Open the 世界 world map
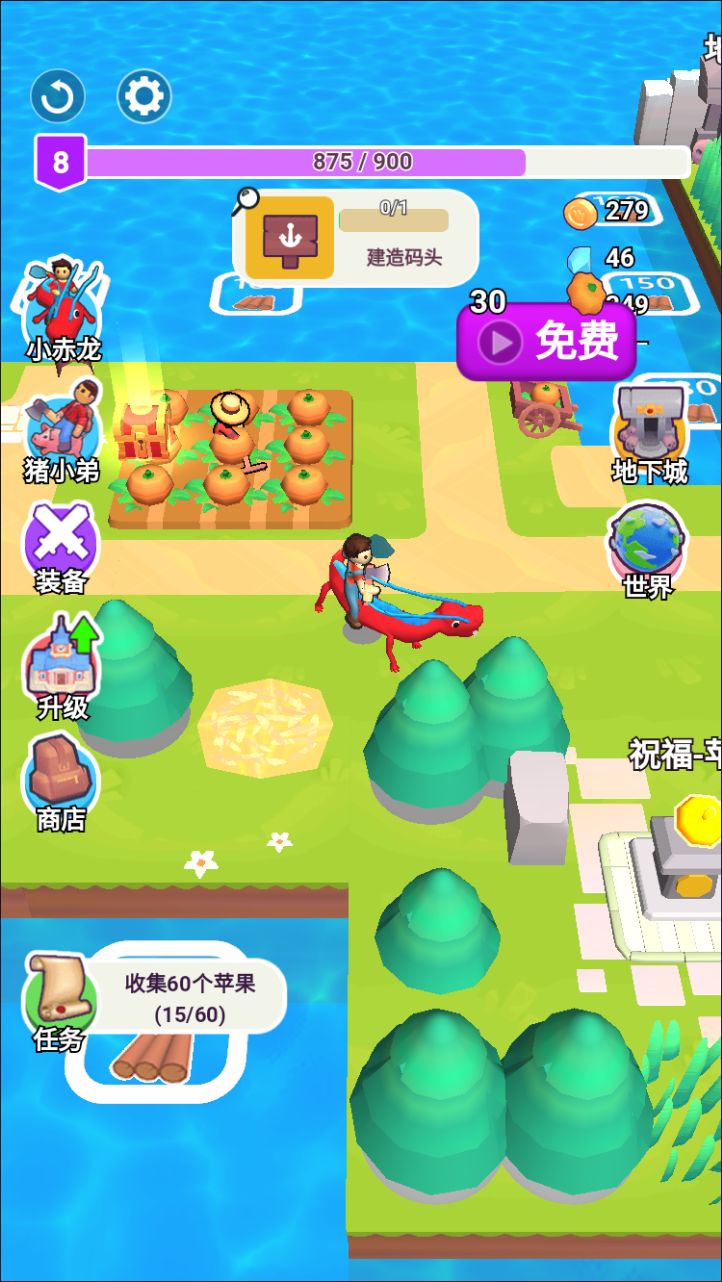This screenshot has height=1282, width=722. 647,547
